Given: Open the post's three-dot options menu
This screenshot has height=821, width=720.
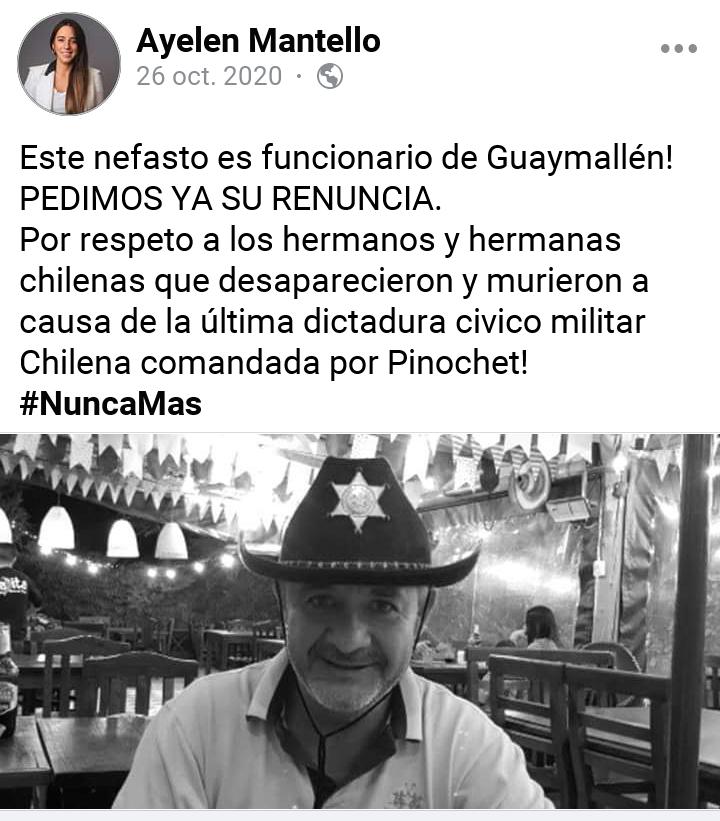Looking at the screenshot, I should coord(678,48).
